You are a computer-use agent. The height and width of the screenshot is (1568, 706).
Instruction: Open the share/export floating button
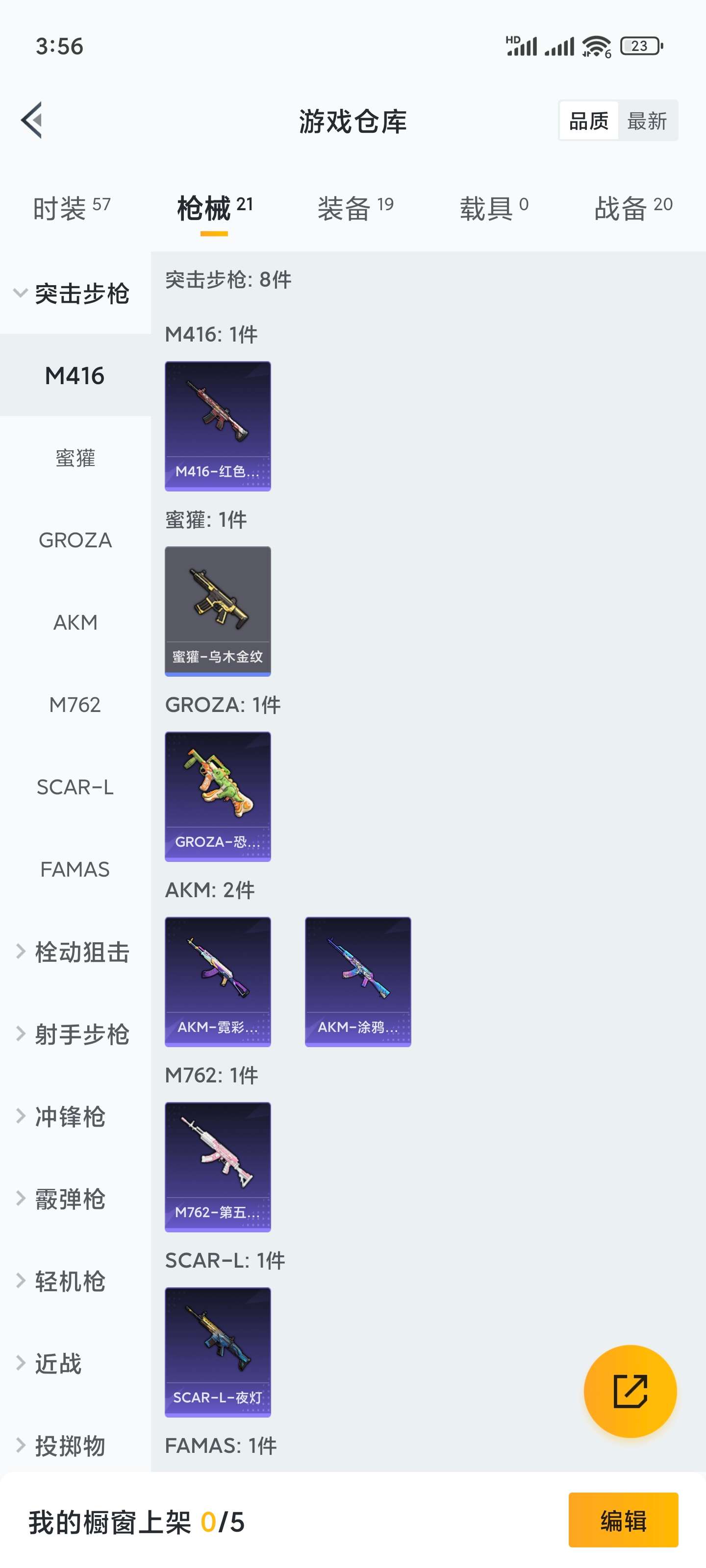[631, 1391]
